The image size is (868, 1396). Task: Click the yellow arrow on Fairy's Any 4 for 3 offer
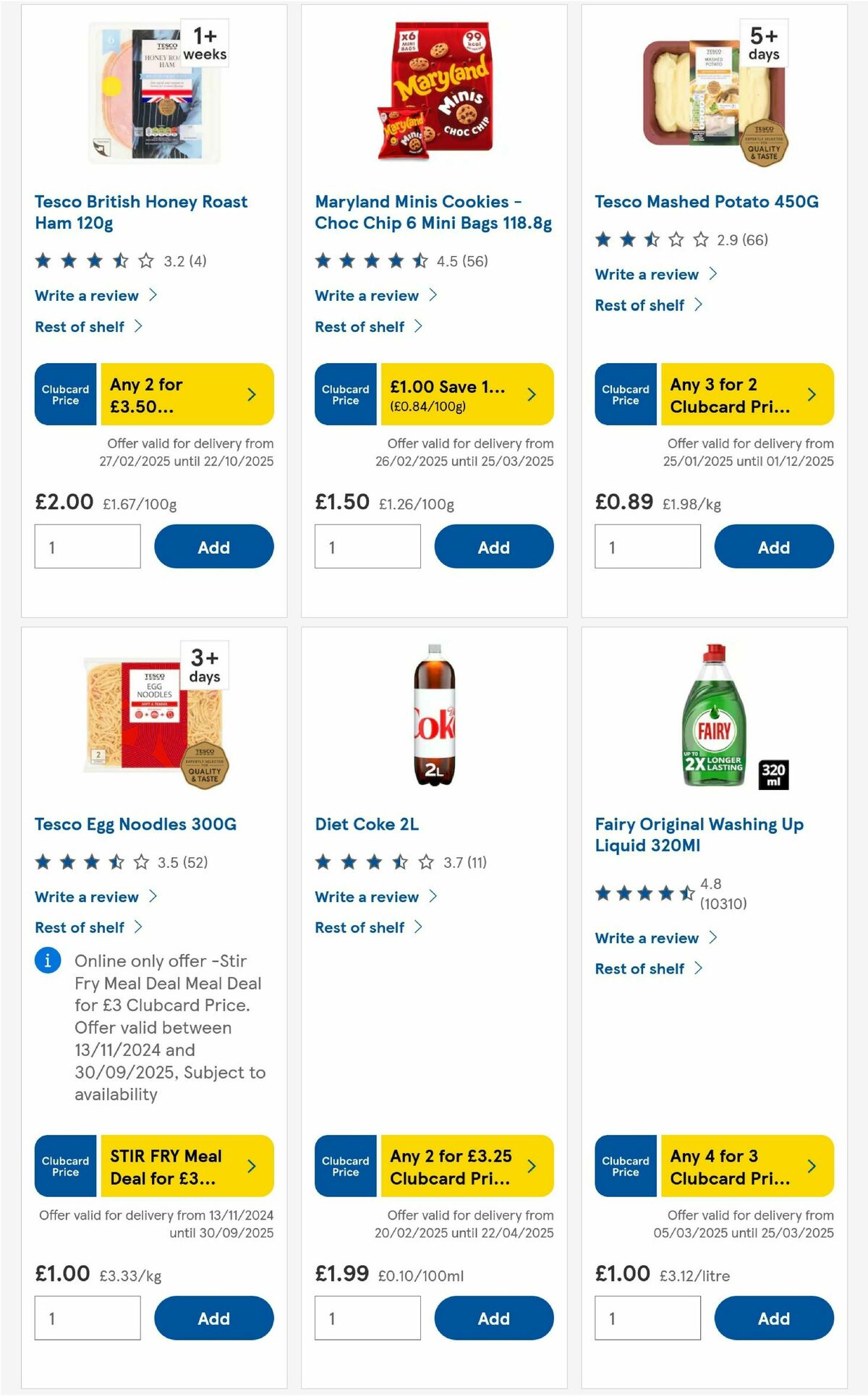click(x=811, y=1166)
